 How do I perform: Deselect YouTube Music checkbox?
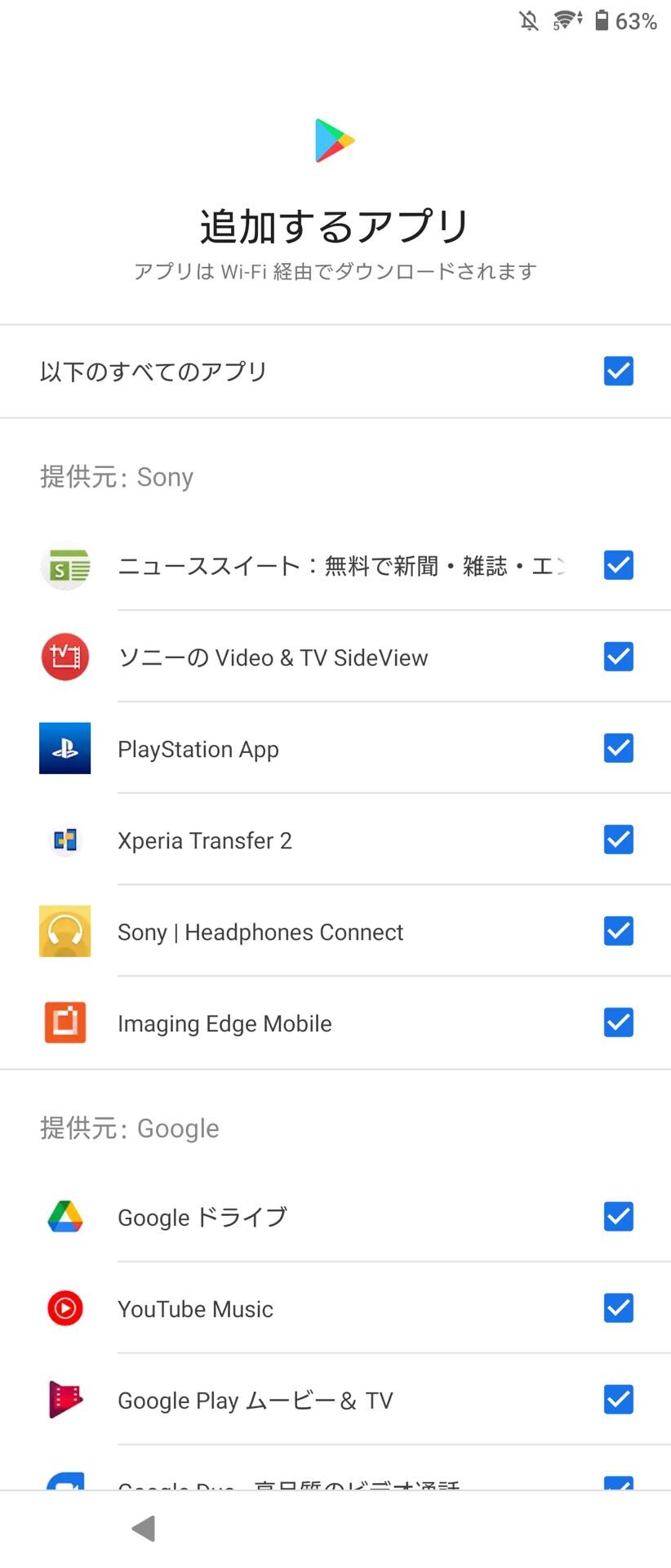pos(619,1308)
